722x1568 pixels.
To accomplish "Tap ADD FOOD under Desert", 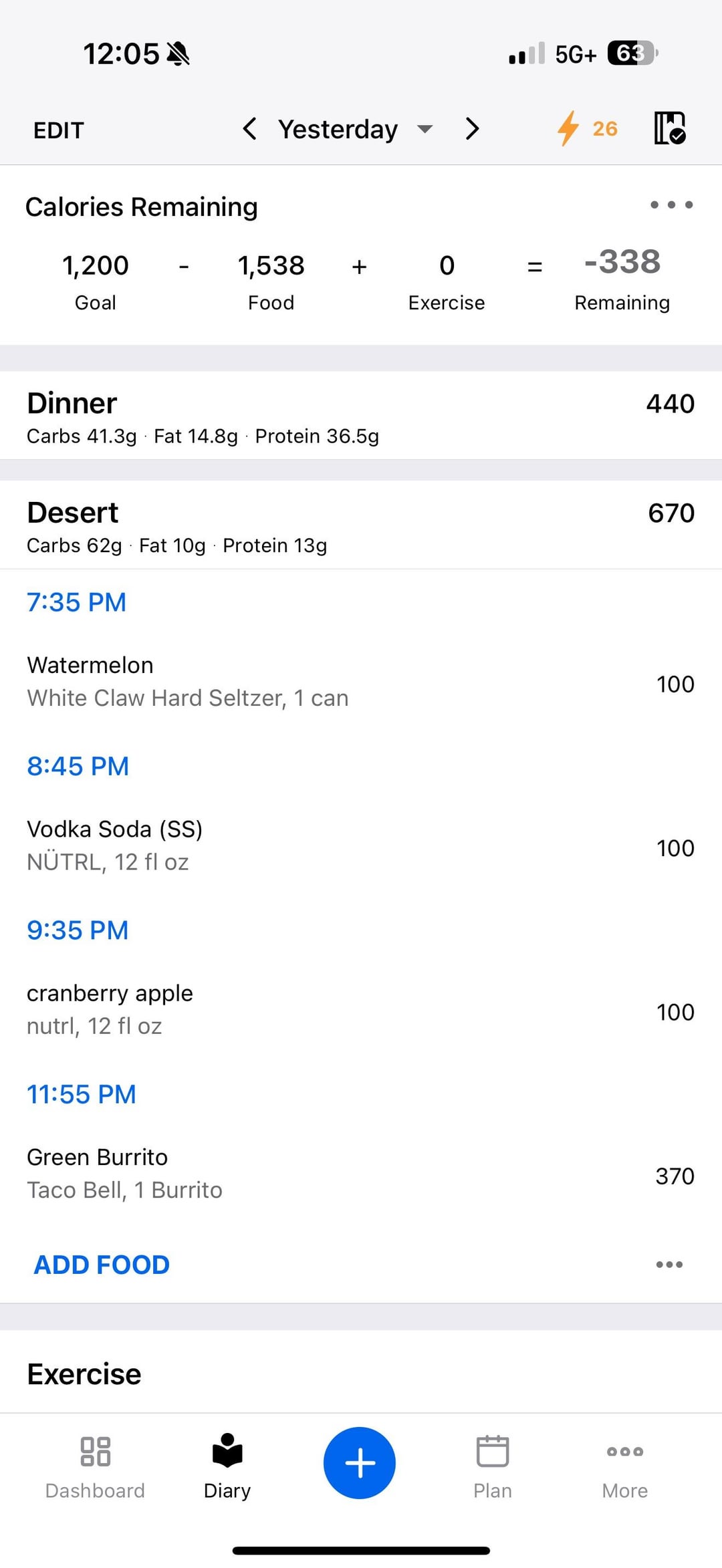I will [102, 1265].
